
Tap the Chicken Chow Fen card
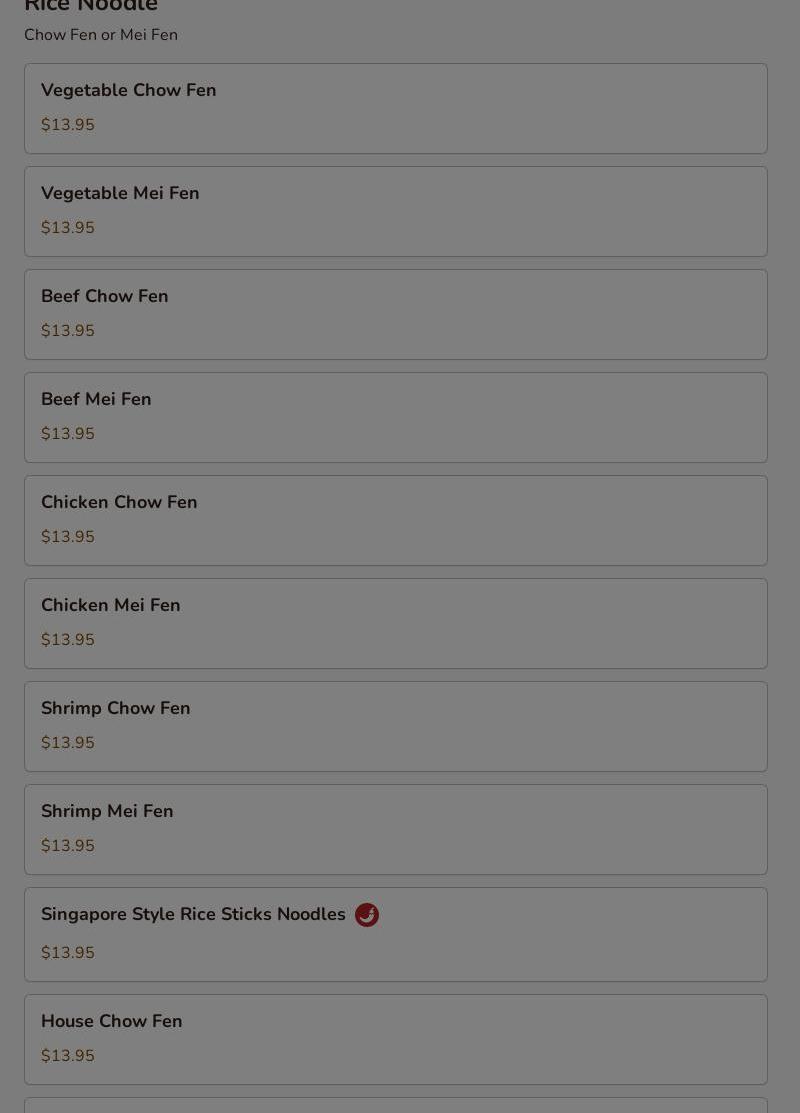click(x=395, y=520)
